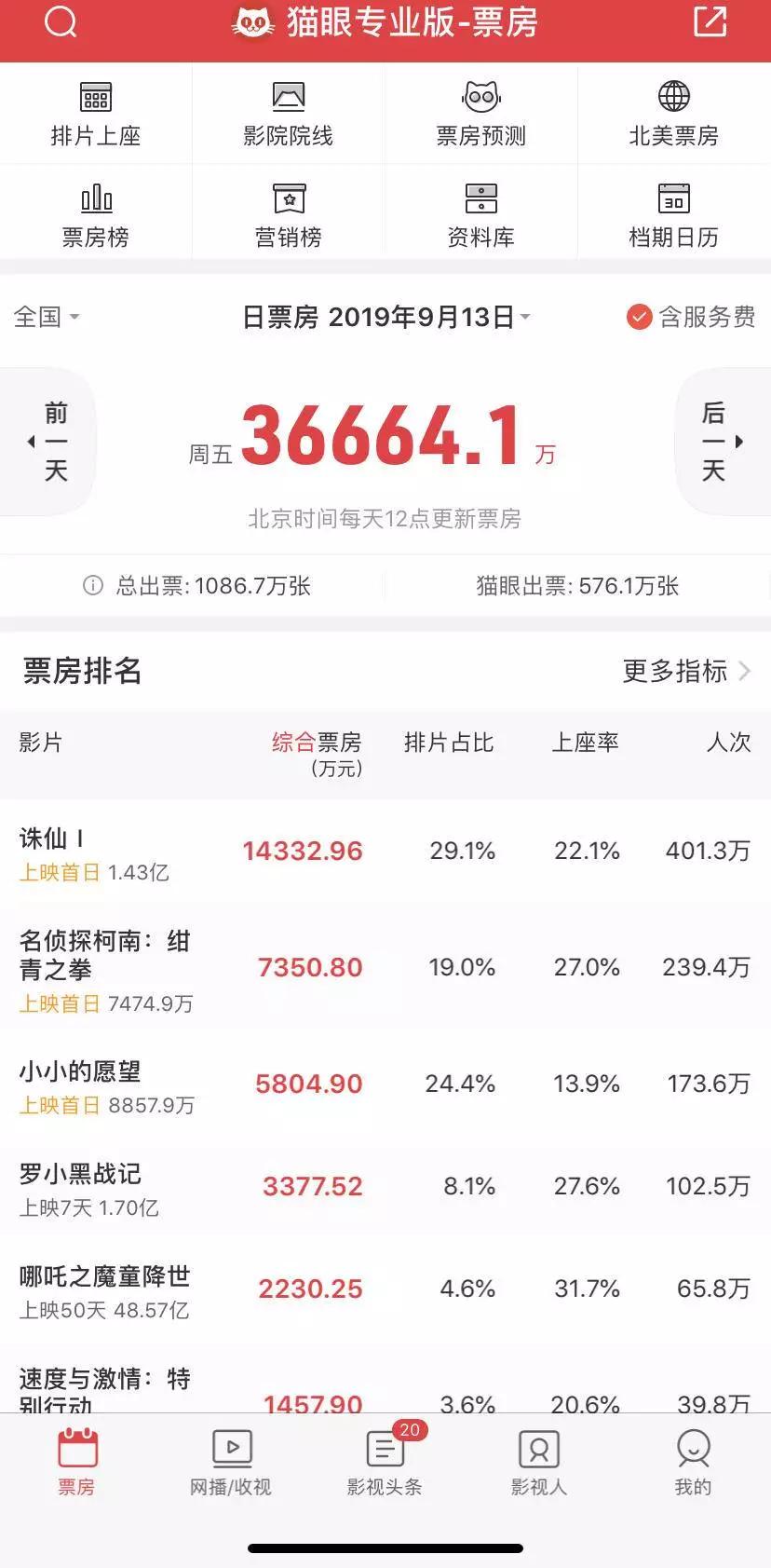Open 更多指标 for more metrics
The height and width of the screenshot is (1568, 771).
(x=685, y=671)
